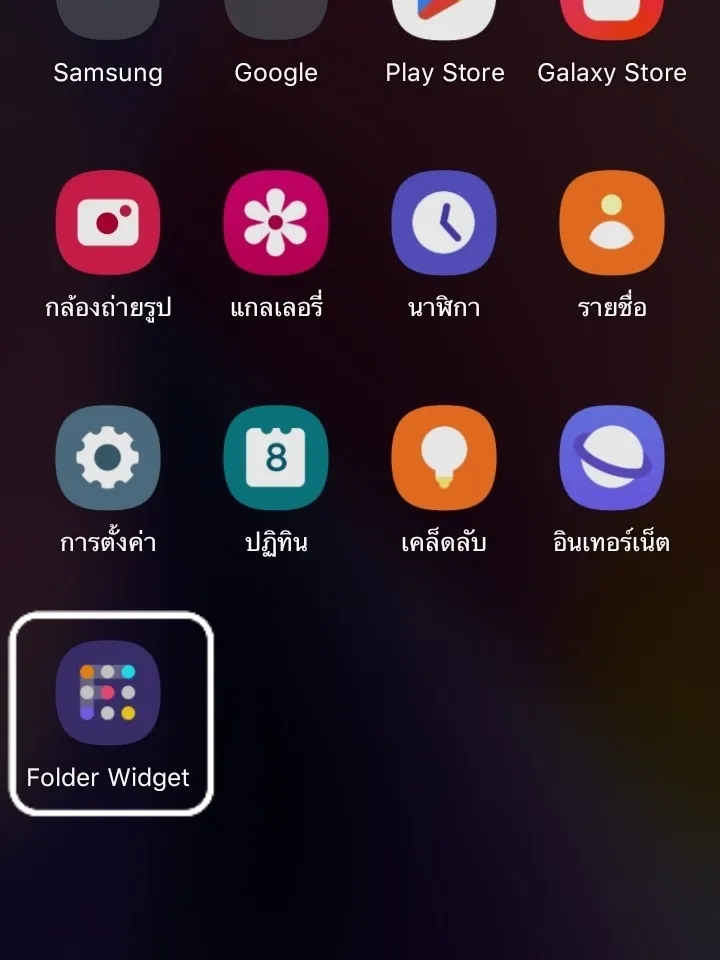Open the Tips app (เคล็ดลับ)
Viewport: 720px width, 960px height.
tap(444, 458)
